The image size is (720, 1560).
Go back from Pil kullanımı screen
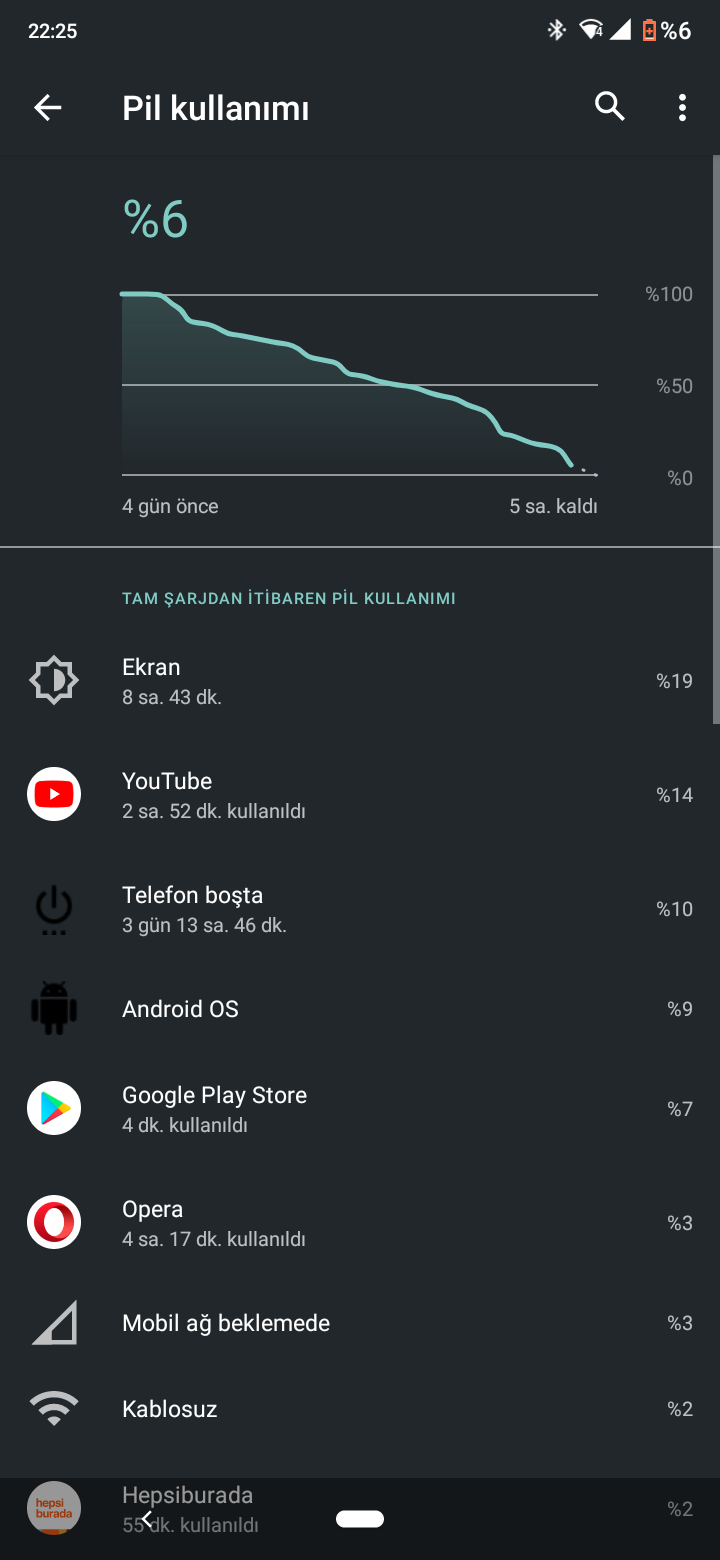48,108
